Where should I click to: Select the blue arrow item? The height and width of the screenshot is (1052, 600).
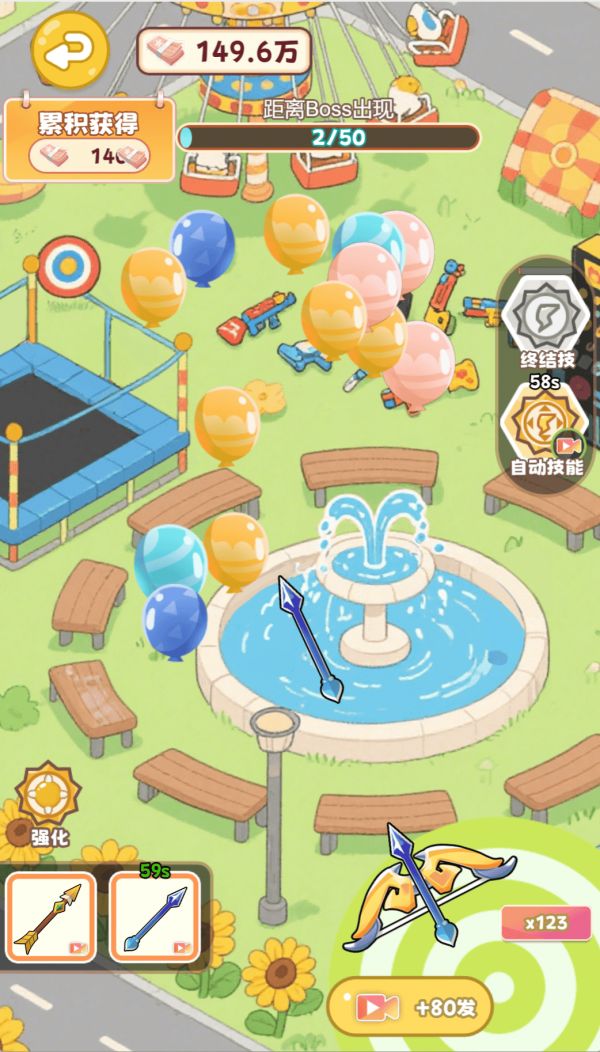coord(154,916)
